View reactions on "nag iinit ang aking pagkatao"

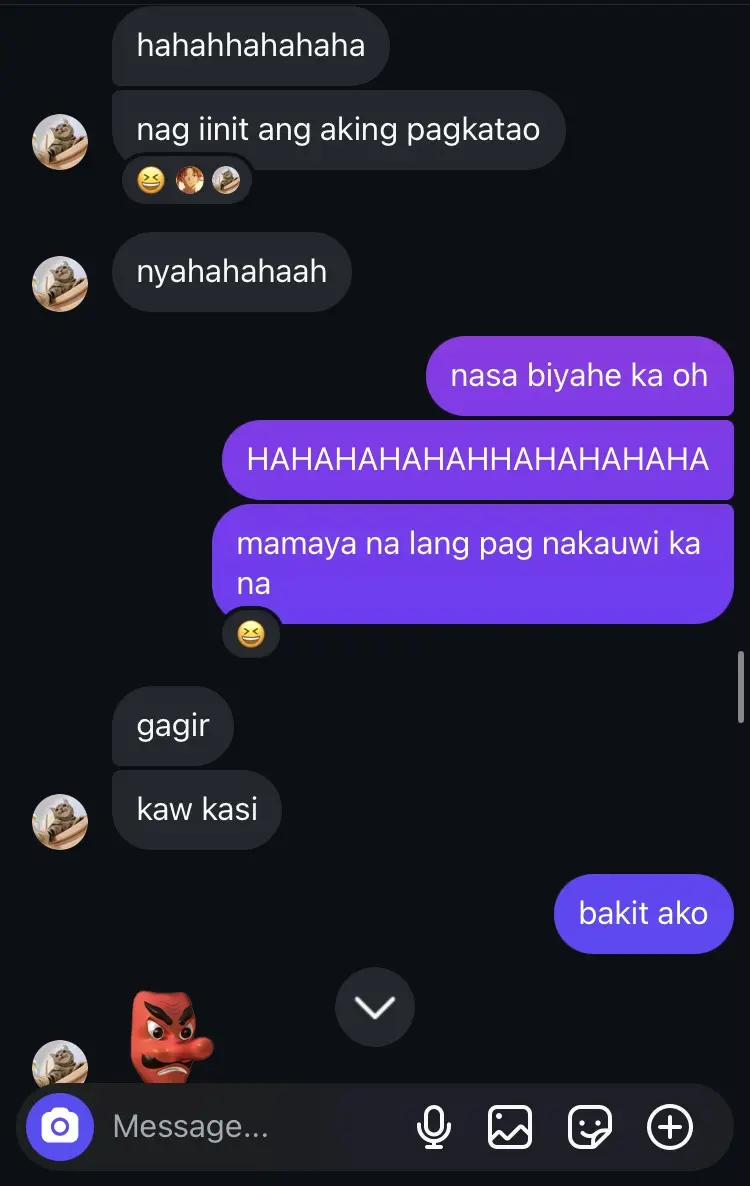coord(187,181)
